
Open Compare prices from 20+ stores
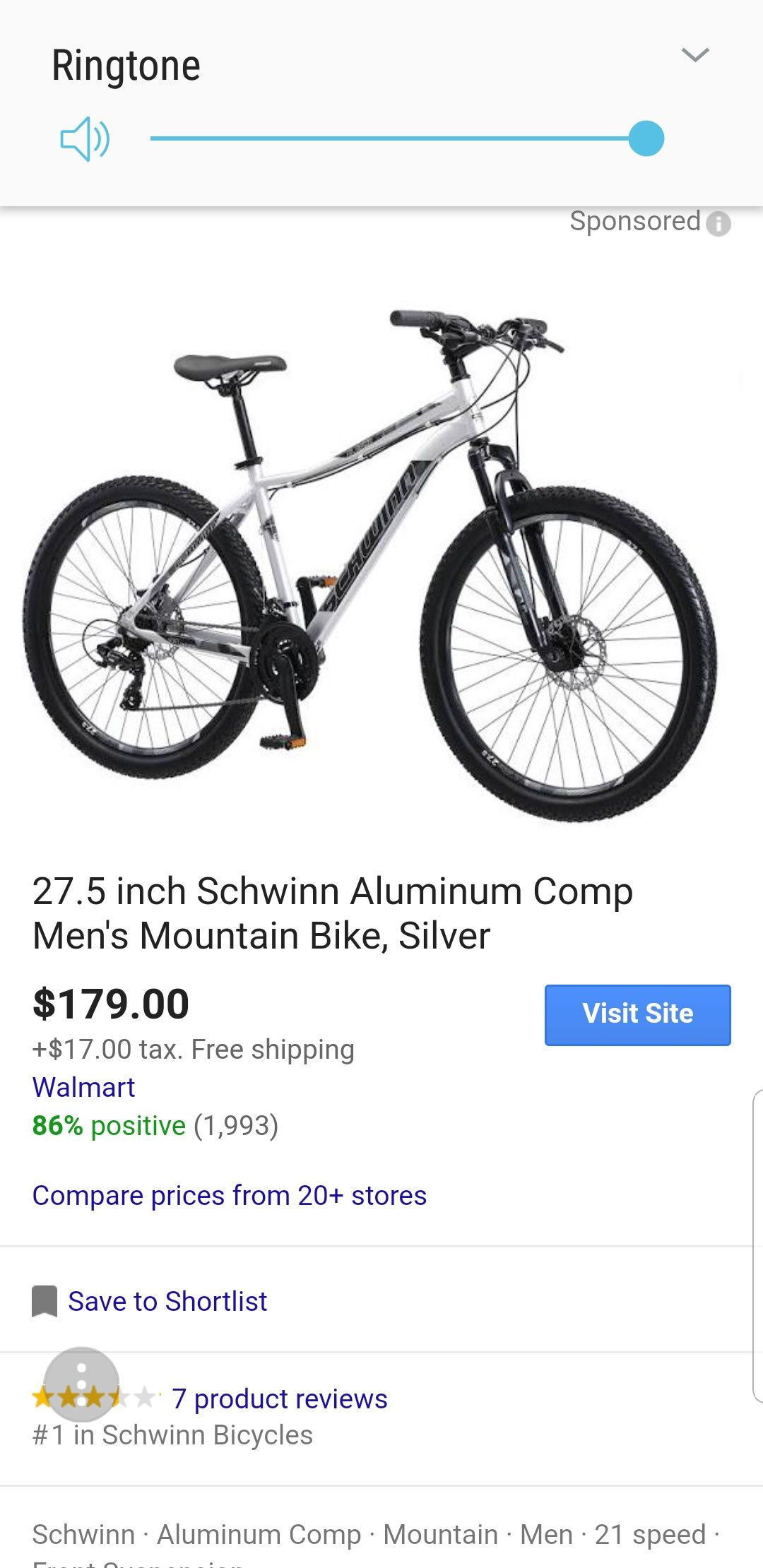pyautogui.click(x=230, y=1196)
